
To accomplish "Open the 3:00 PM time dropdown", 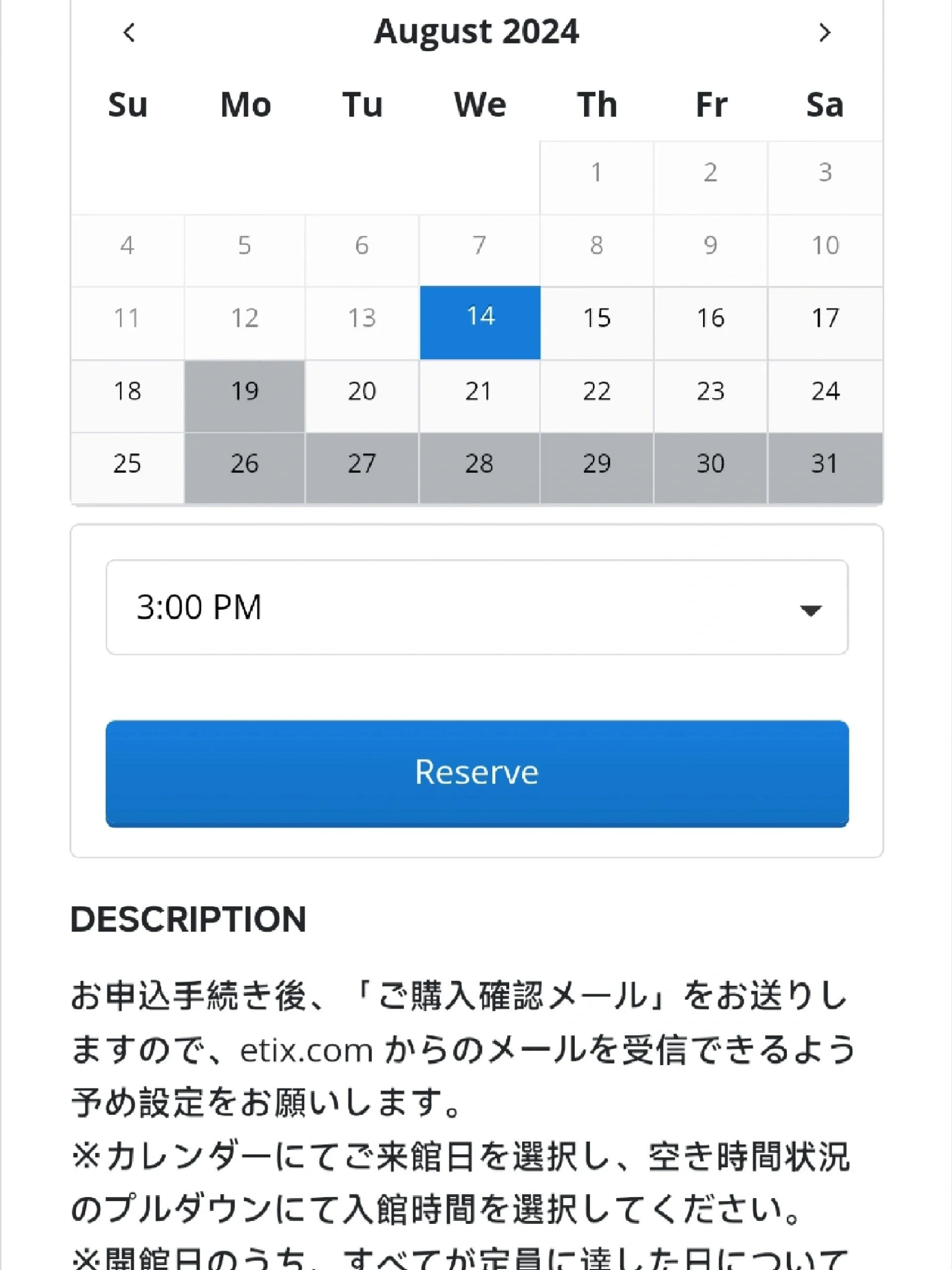I will pyautogui.click(x=476, y=607).
